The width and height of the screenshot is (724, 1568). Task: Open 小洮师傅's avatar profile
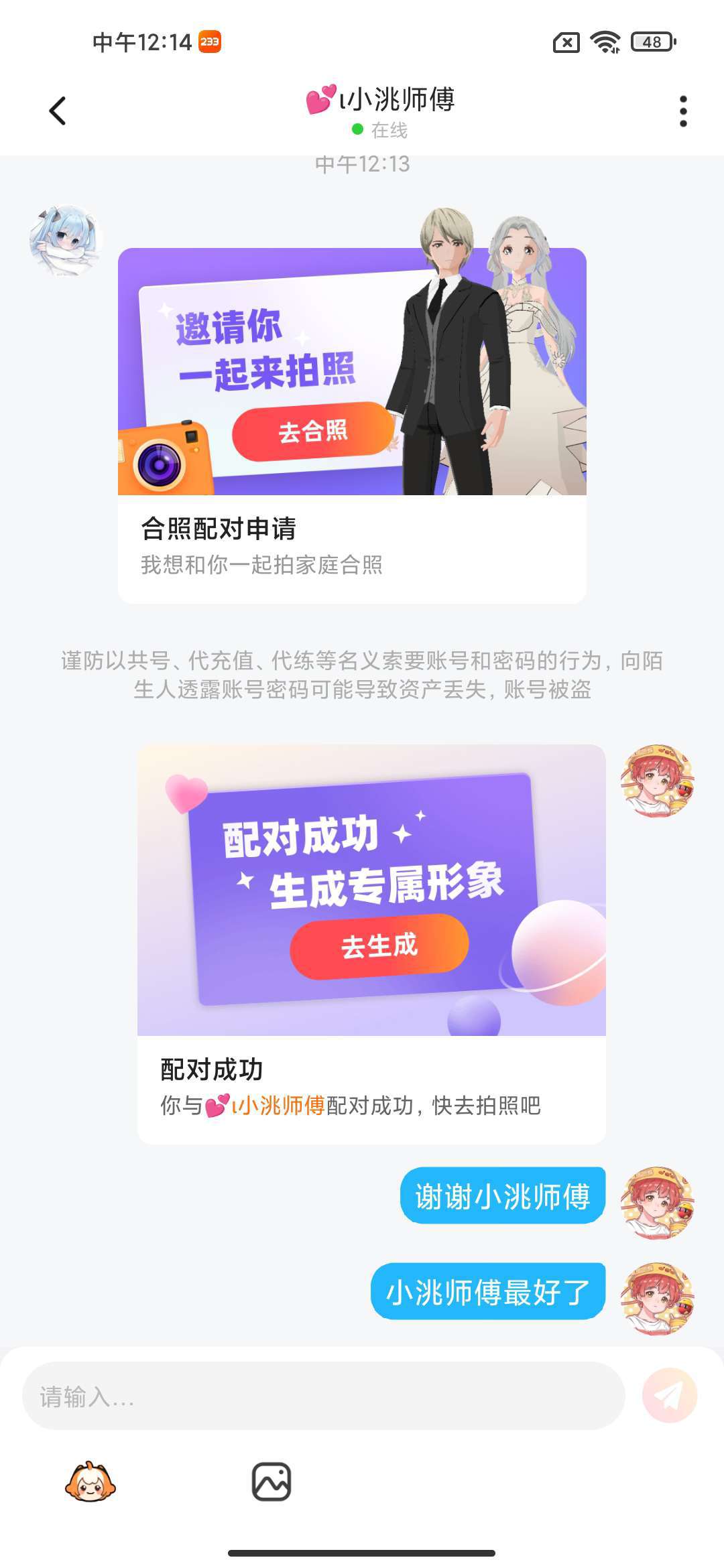click(x=66, y=241)
